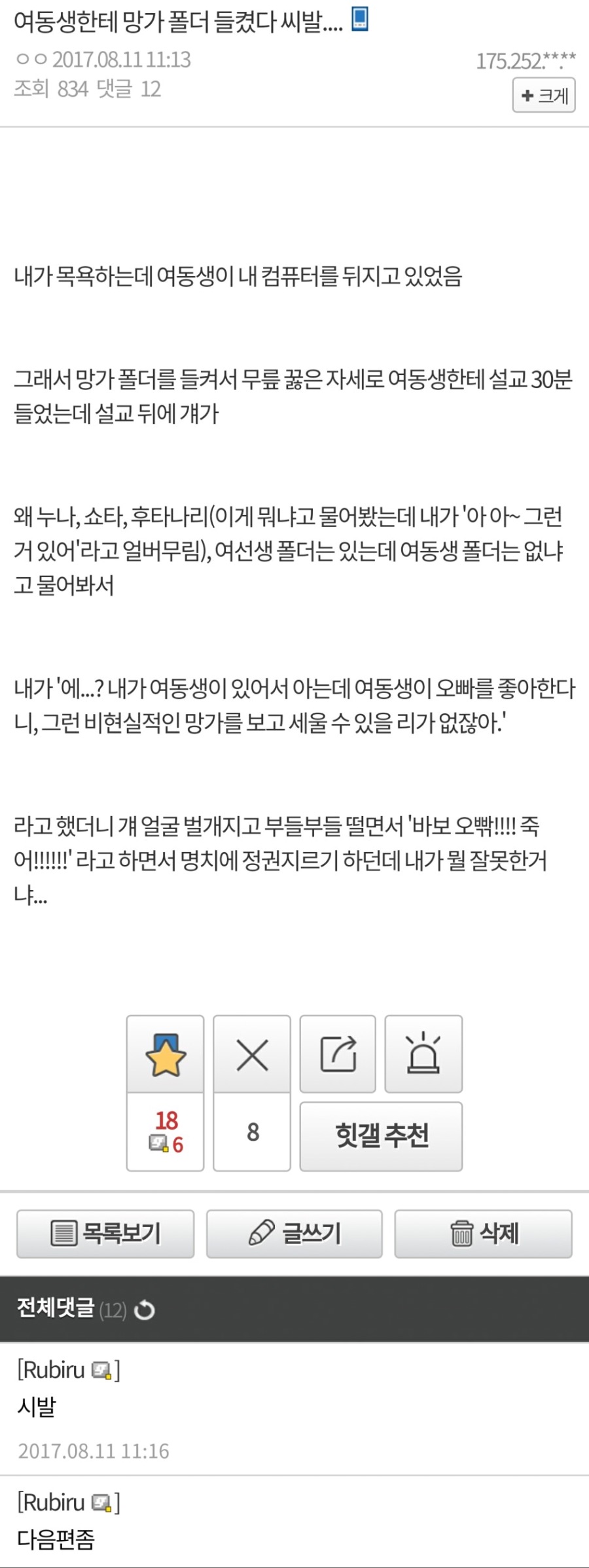Viewport: 589px width, 1568px height.
Task: Recommend the post with the star button
Action: [166, 1055]
